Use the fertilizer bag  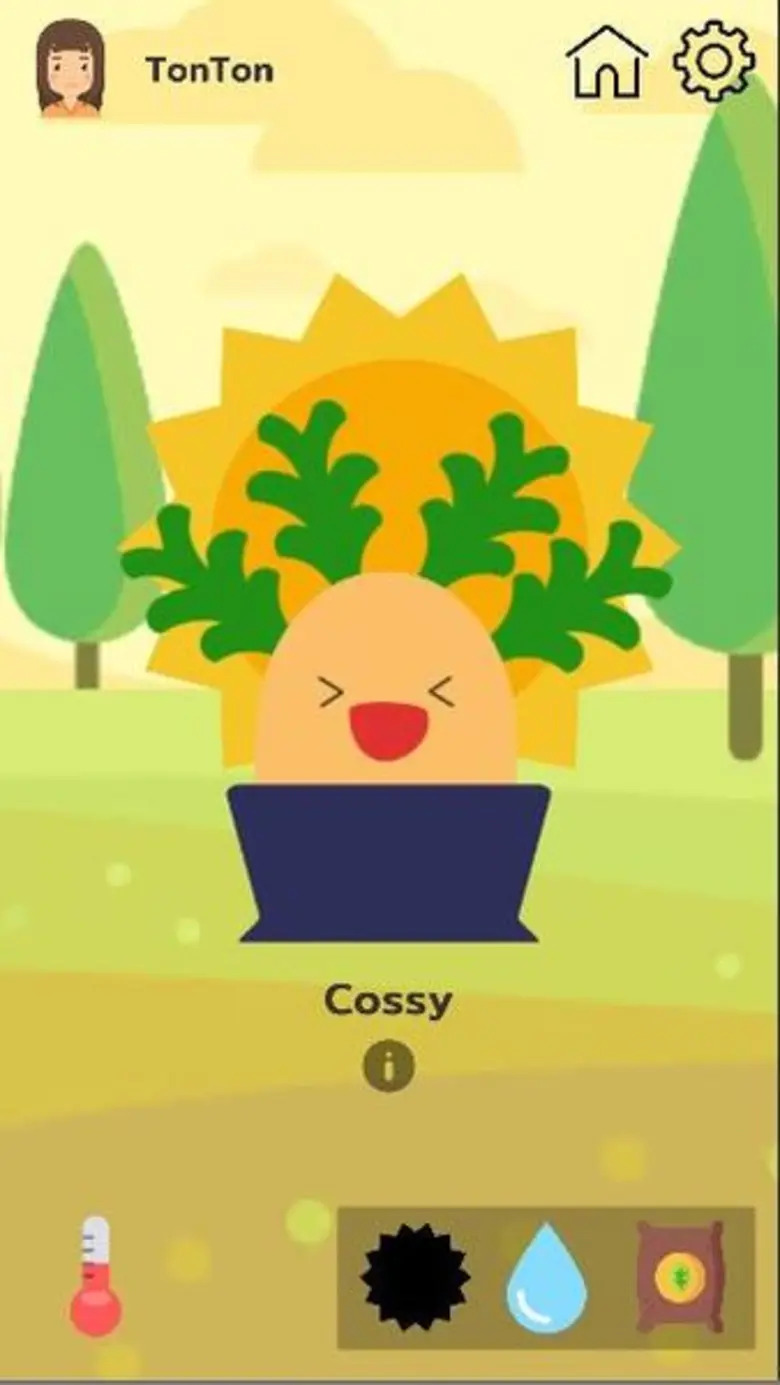point(681,1276)
